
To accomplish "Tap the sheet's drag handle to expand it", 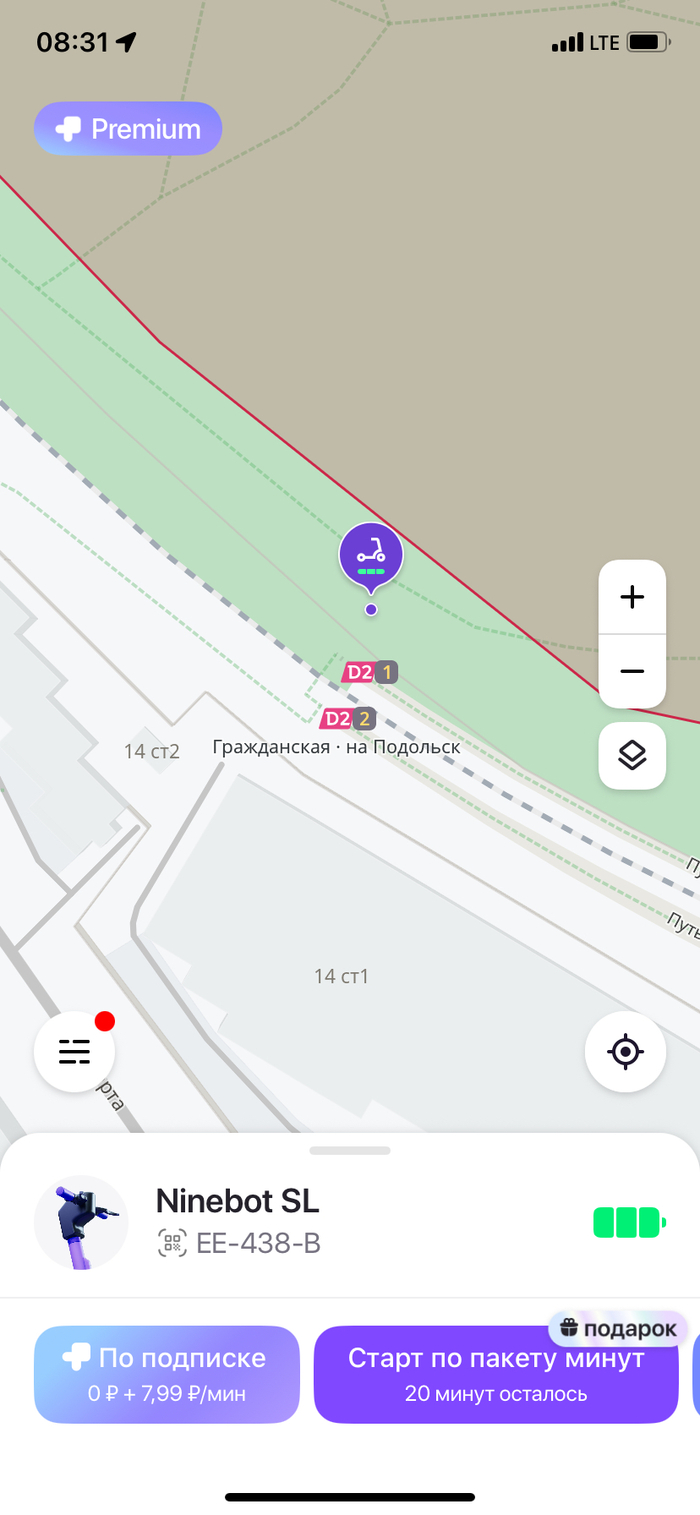I will point(350,1150).
